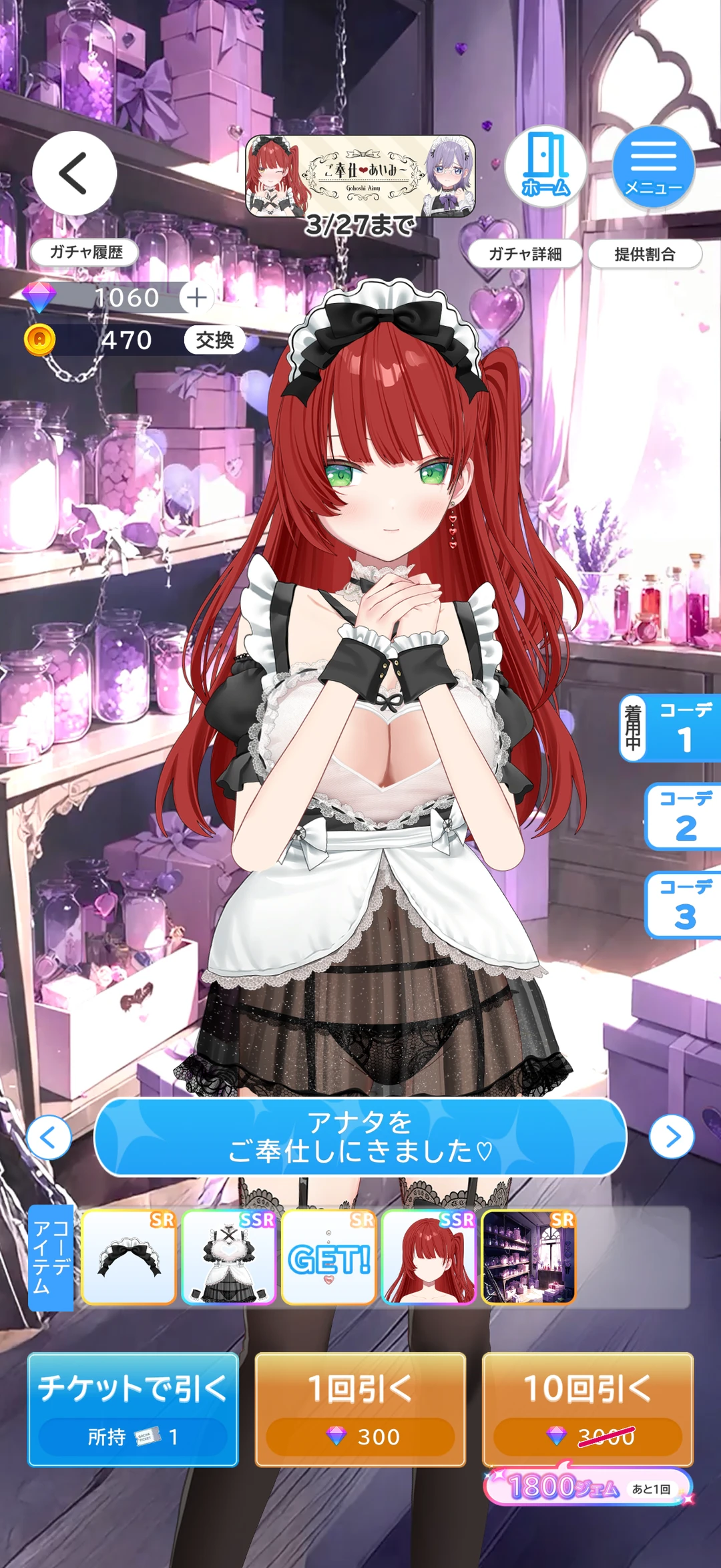
Task: Add more gems with the plus button
Action: pyautogui.click(x=196, y=298)
